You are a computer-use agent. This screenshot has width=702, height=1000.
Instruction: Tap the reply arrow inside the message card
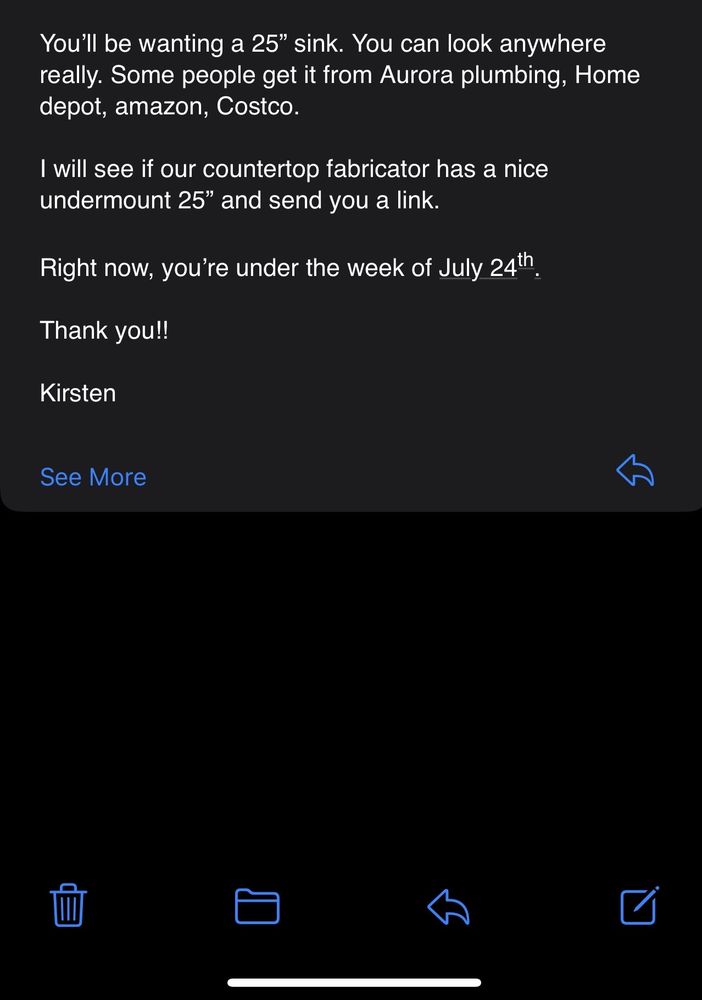click(x=635, y=470)
